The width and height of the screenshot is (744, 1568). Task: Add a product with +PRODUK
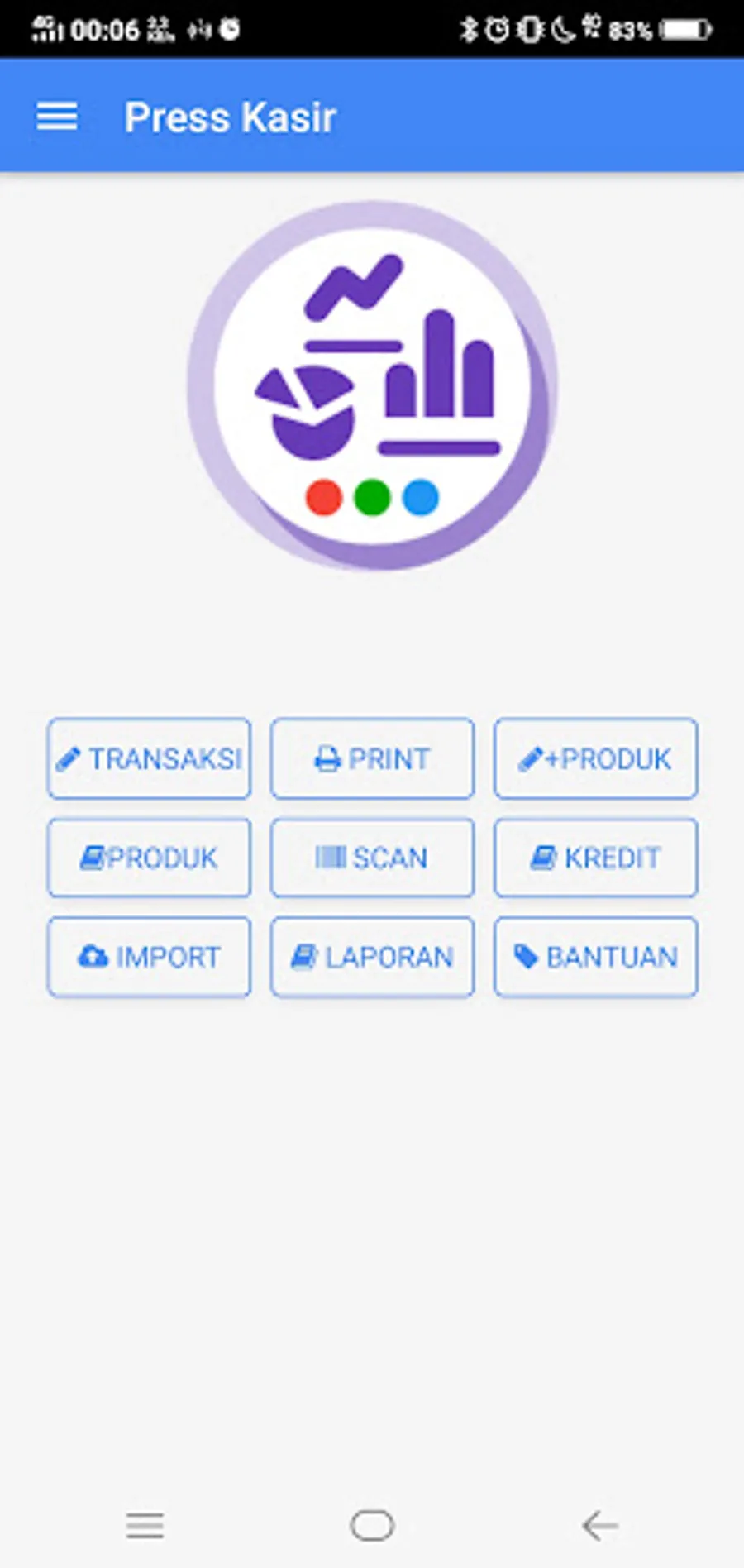point(595,758)
